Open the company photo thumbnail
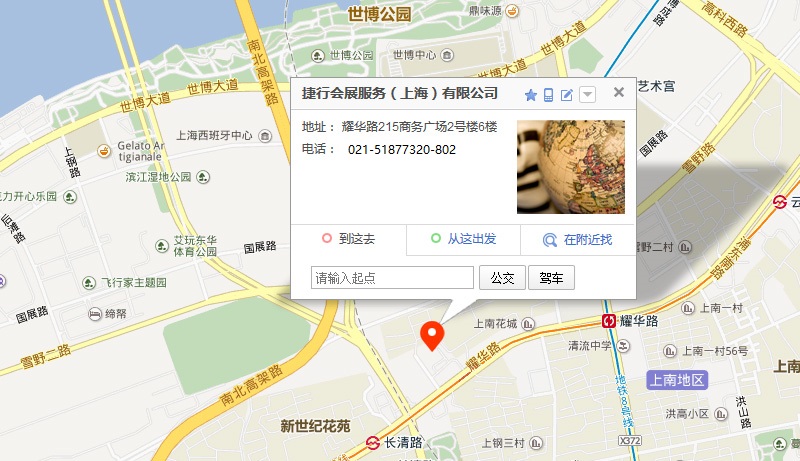 [x=570, y=167]
